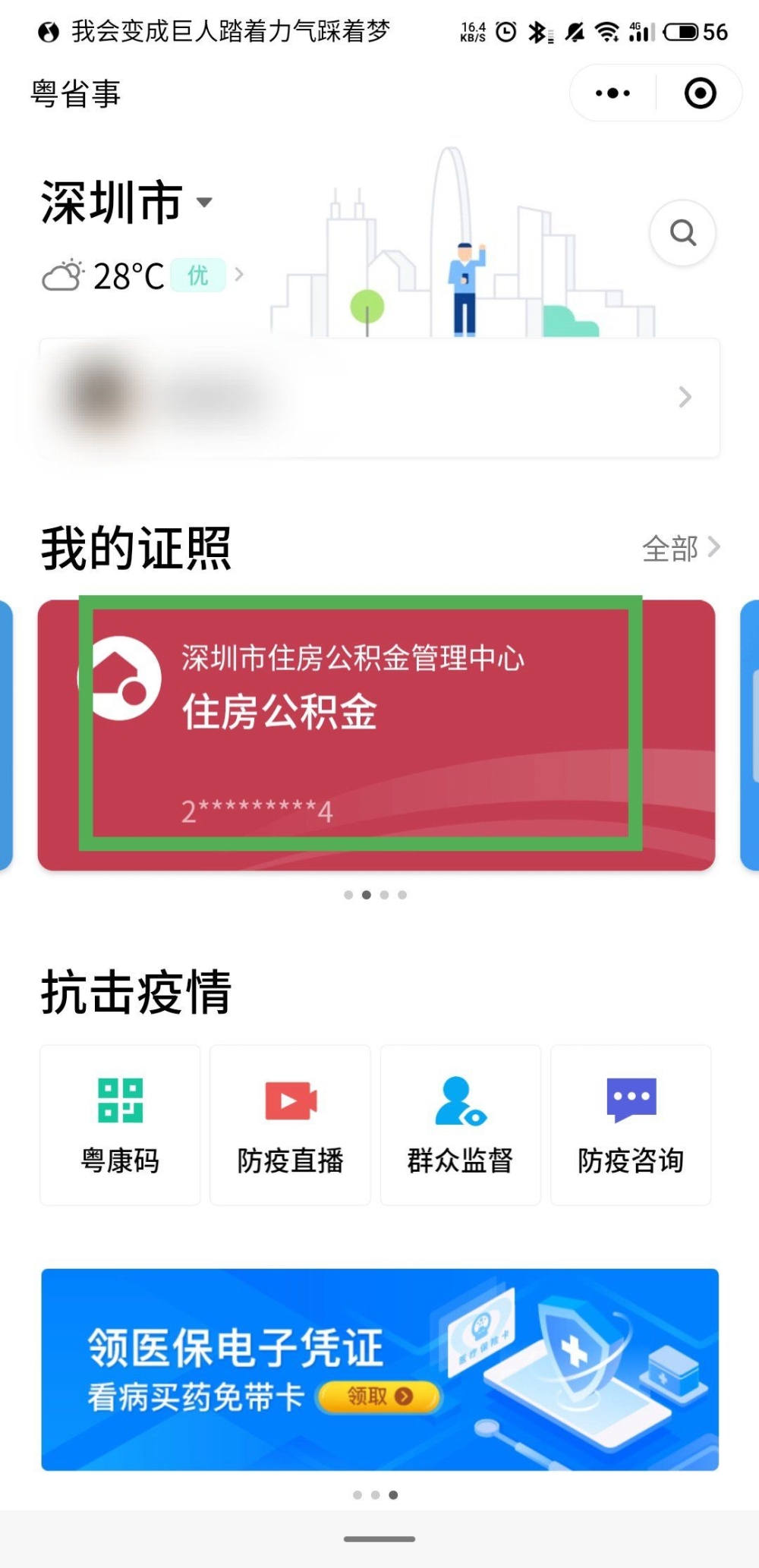Screen dimensions: 759x1568
Task: Open 群众监督
Action: tap(460, 1125)
